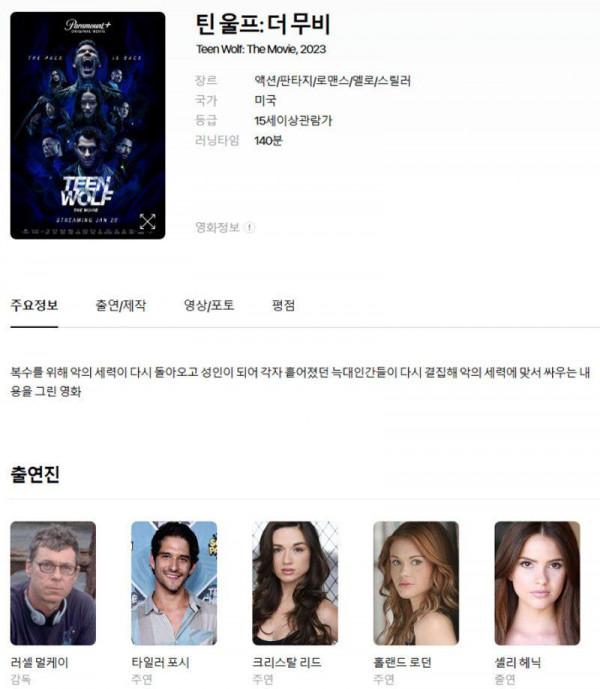The image size is (600, 689).
Task: View 홀랜드 로던's profile
Action: (x=416, y=583)
